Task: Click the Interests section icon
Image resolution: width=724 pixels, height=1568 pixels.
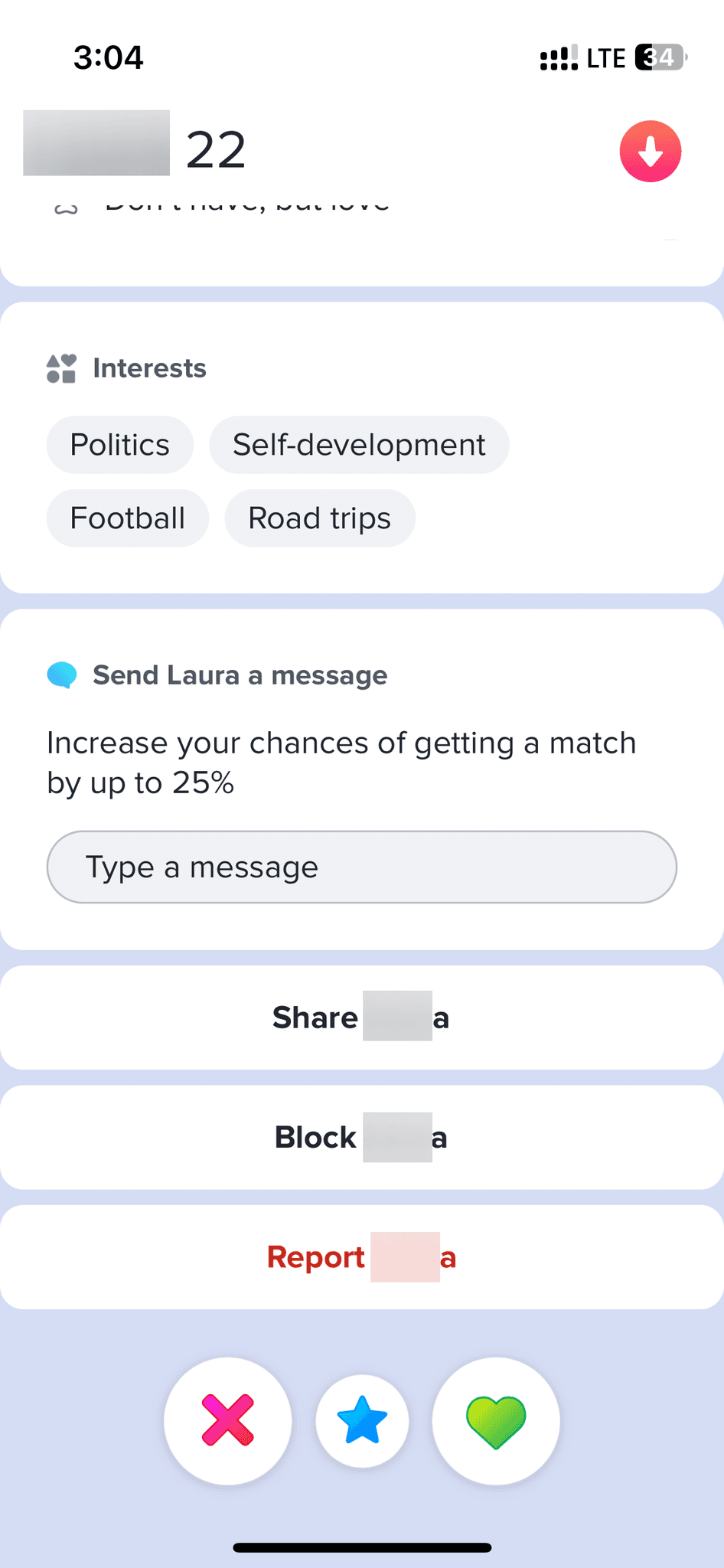Action: click(60, 367)
